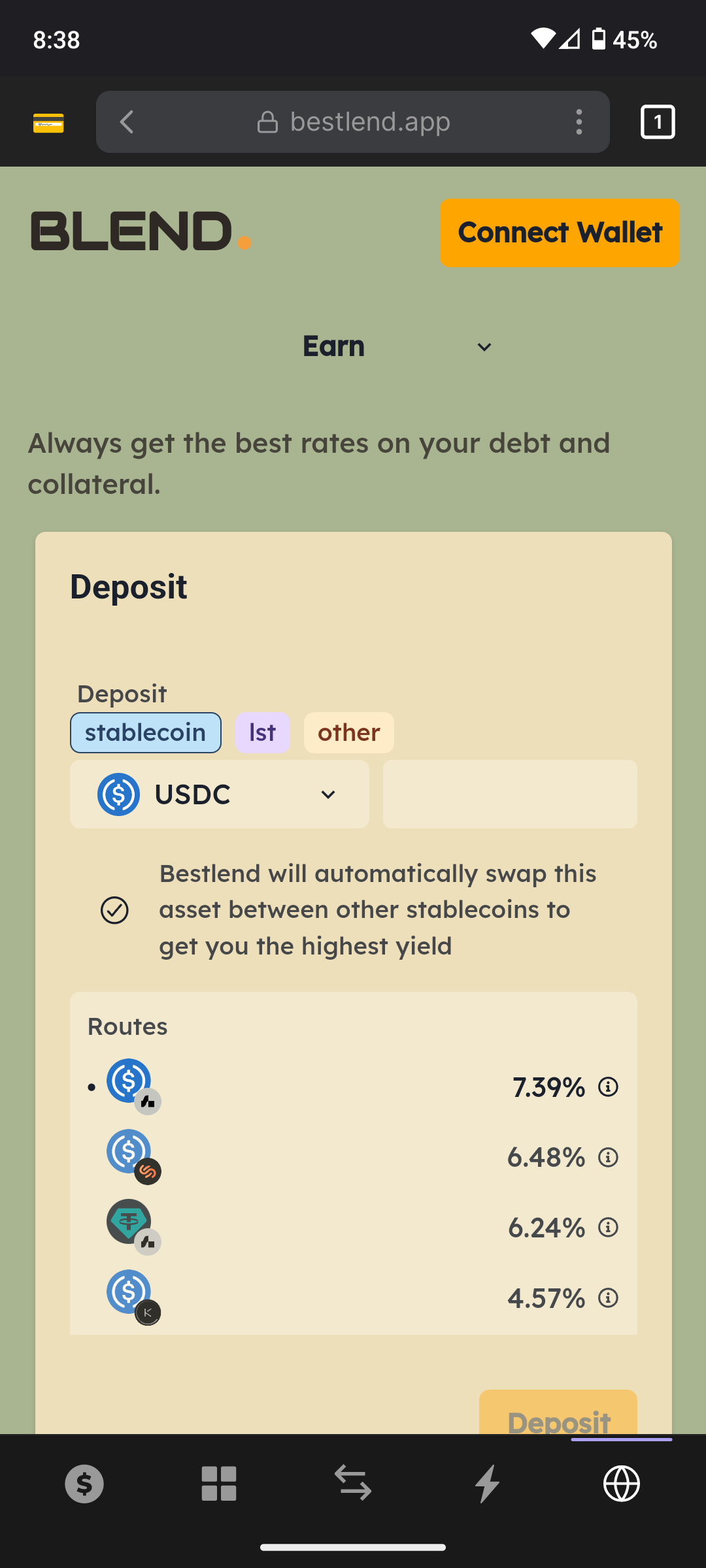Tap the Connect Wallet button
This screenshot has height=1568, width=706.
tap(560, 233)
